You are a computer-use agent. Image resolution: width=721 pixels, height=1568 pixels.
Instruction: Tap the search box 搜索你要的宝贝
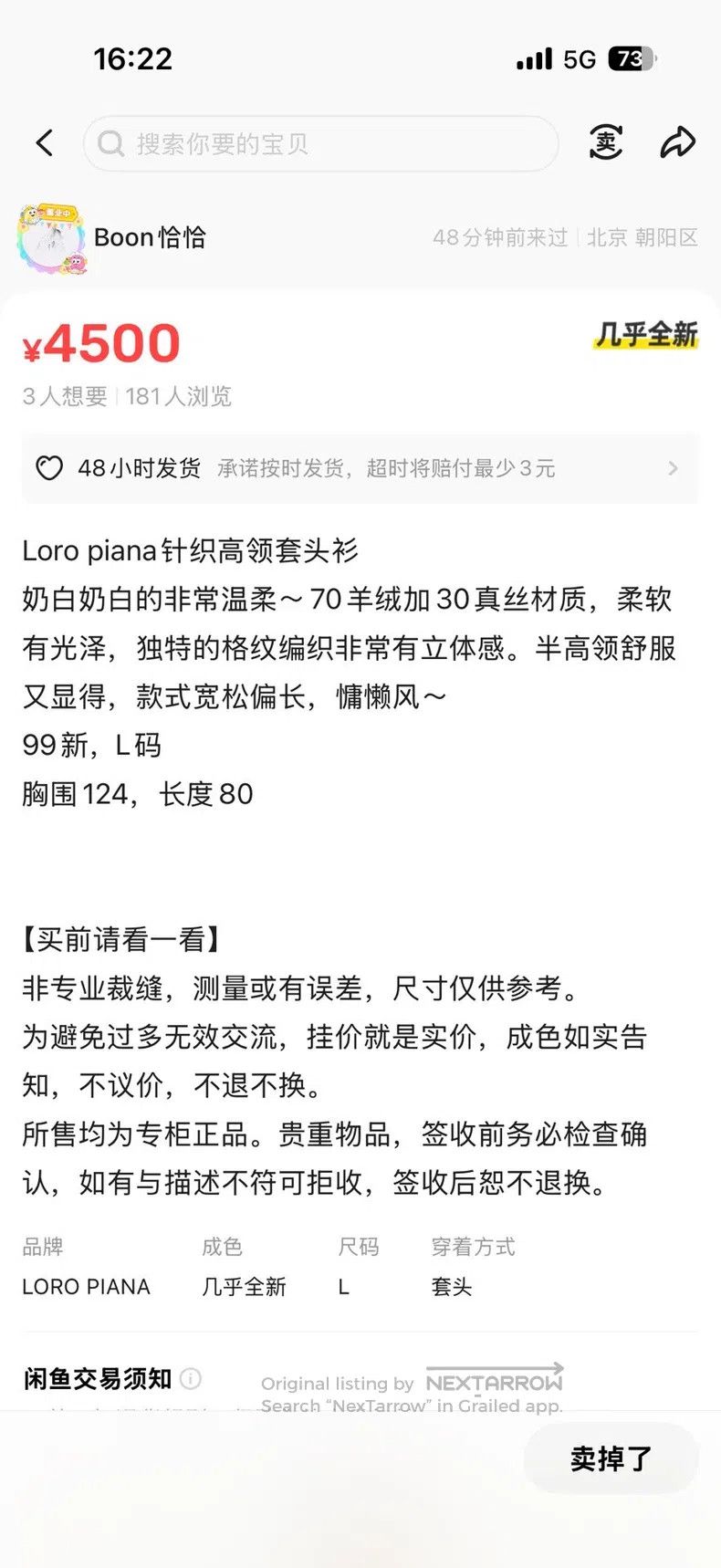tap(320, 143)
